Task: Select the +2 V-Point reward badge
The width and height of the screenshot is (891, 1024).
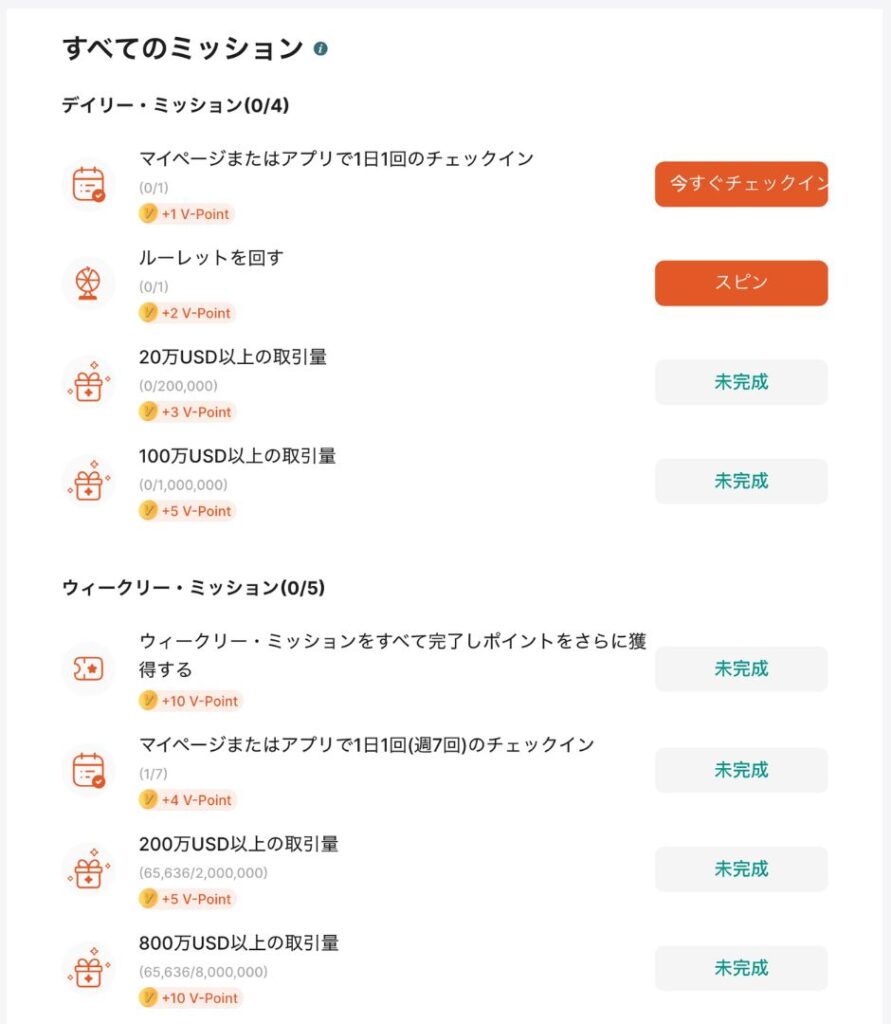Action: coord(188,313)
